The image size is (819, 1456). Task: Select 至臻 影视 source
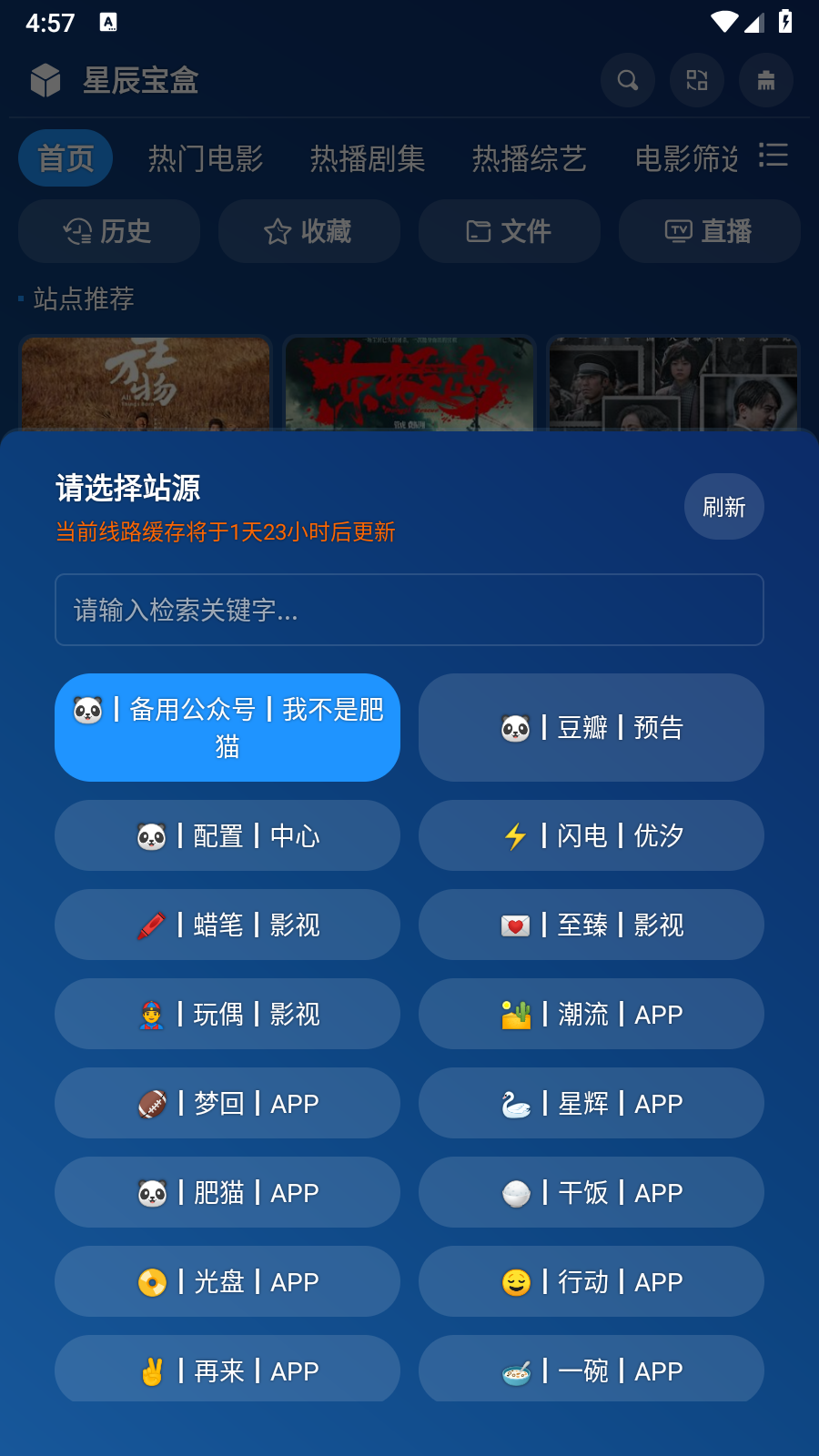[591, 925]
